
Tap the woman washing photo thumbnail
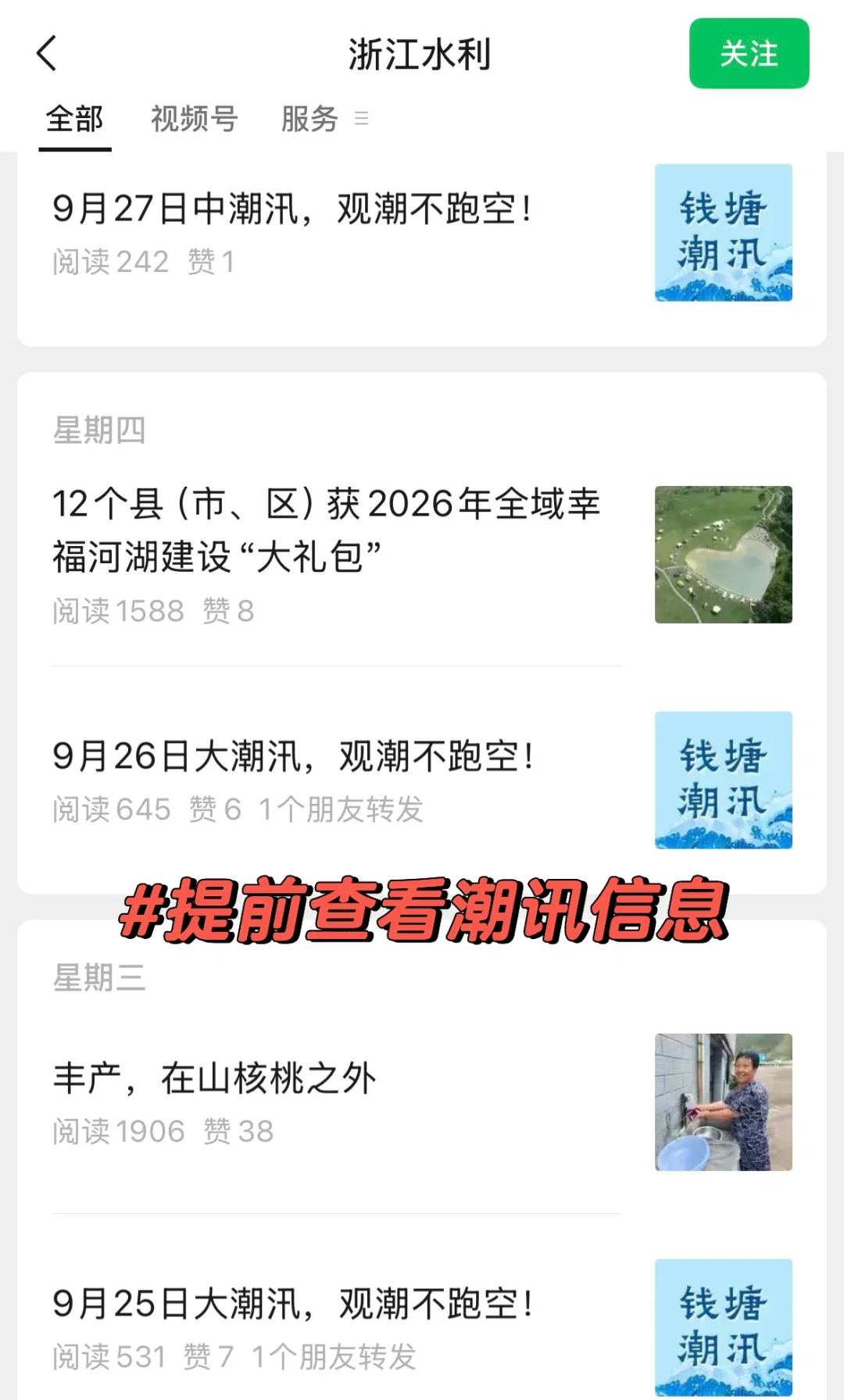[723, 1102]
